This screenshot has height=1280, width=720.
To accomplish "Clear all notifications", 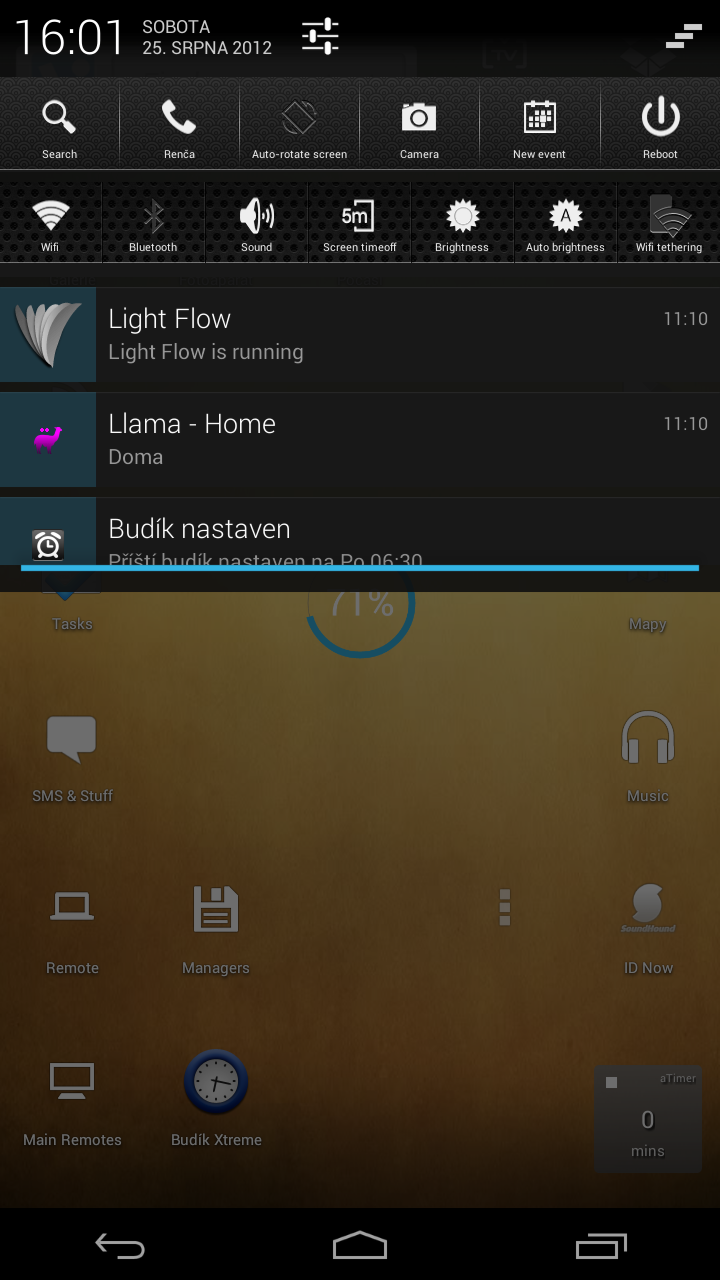I will tap(684, 37).
